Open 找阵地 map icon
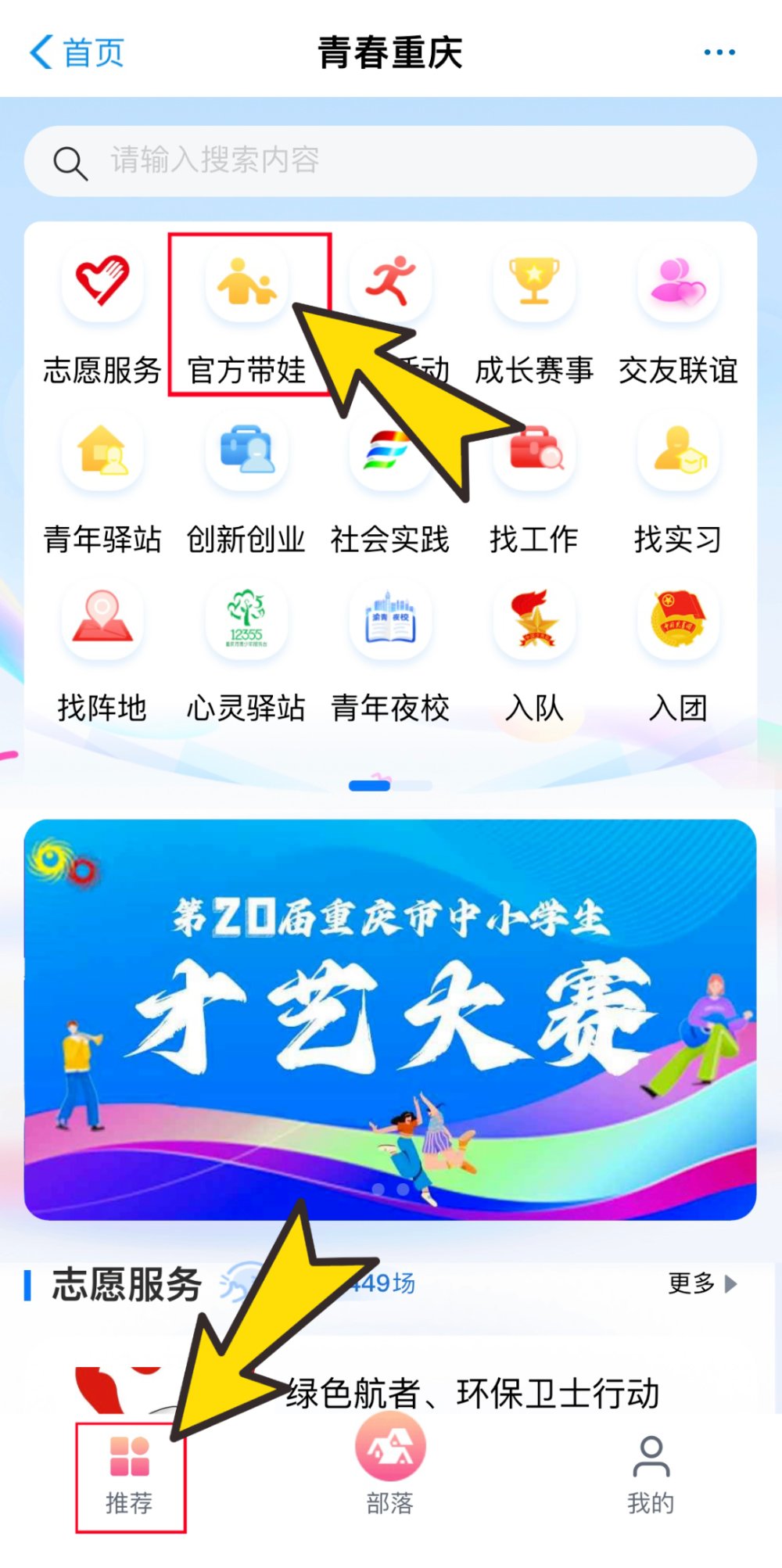Viewport: 782px width, 1568px height. tap(102, 619)
